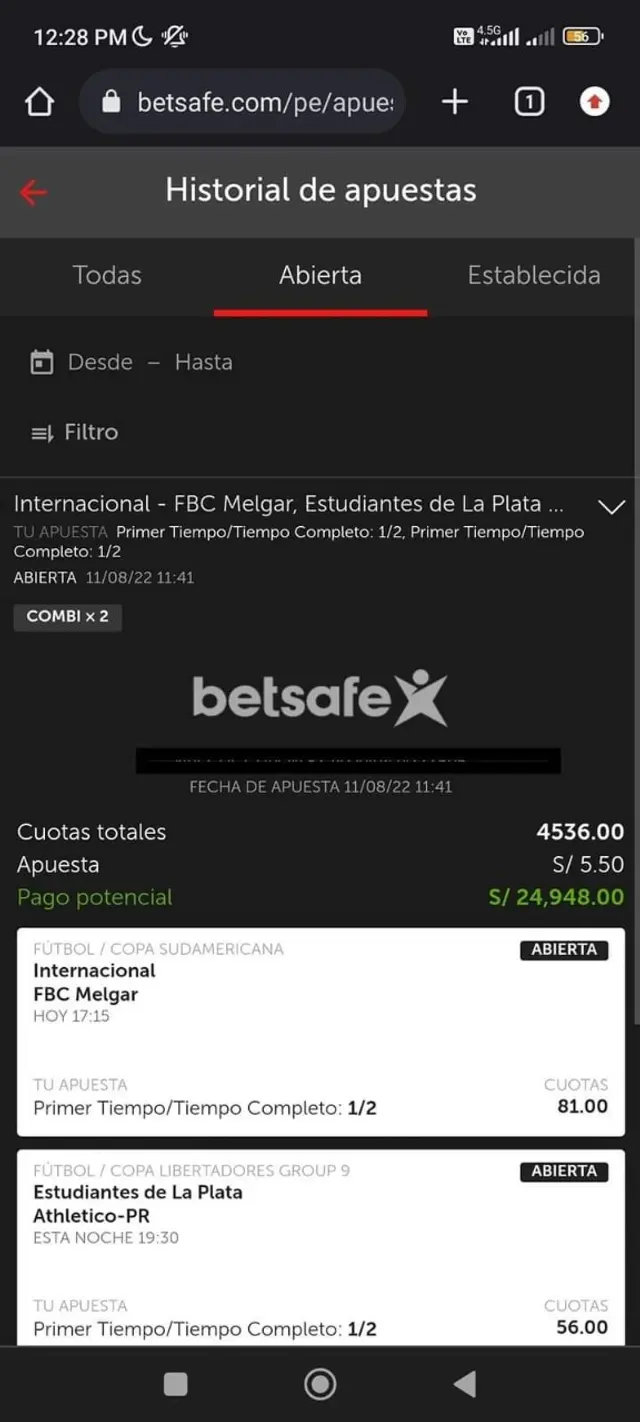
Task: Go back using the red arrow
Action: pos(34,192)
